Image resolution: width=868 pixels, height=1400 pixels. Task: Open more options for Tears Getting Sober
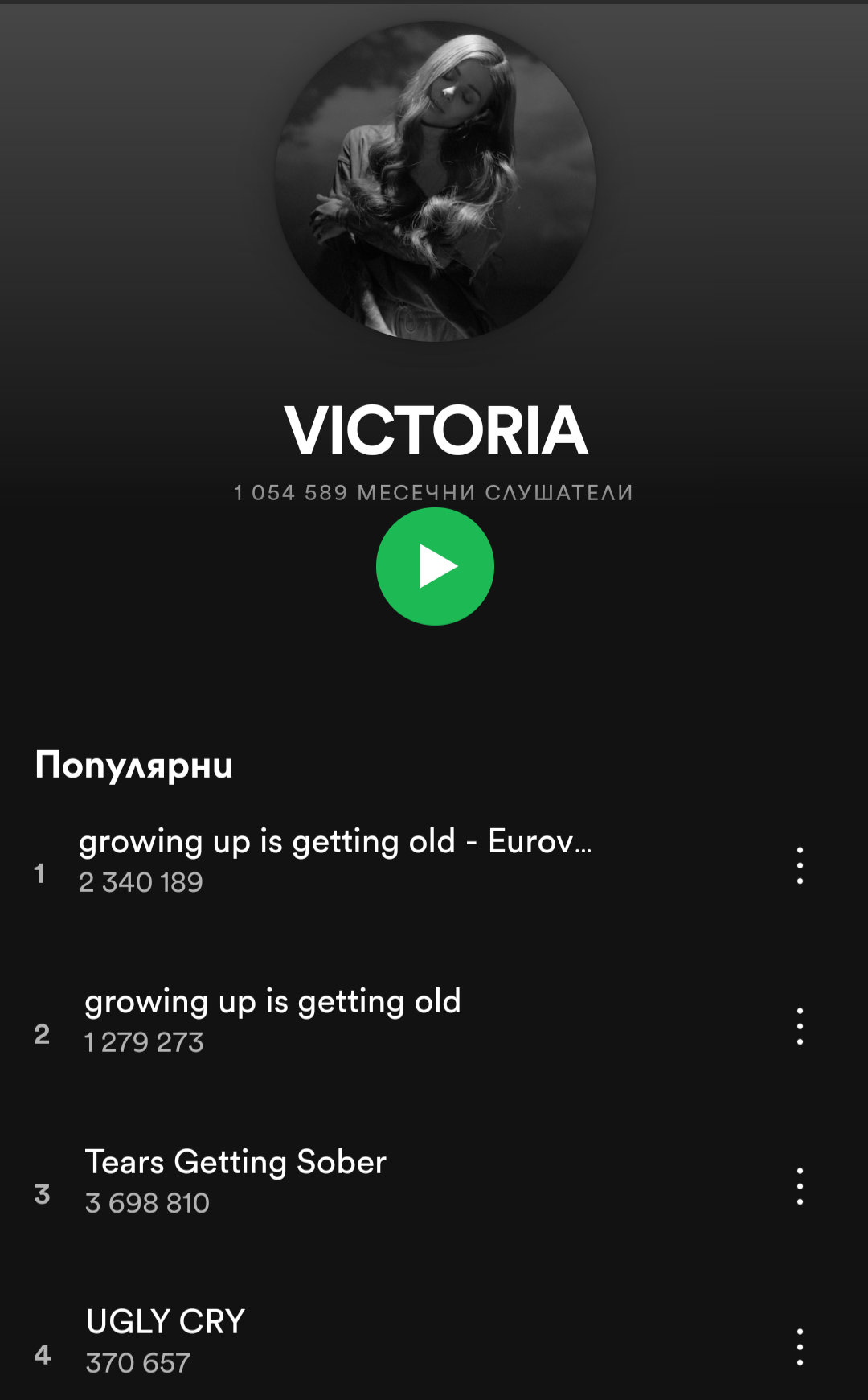[x=800, y=1186]
